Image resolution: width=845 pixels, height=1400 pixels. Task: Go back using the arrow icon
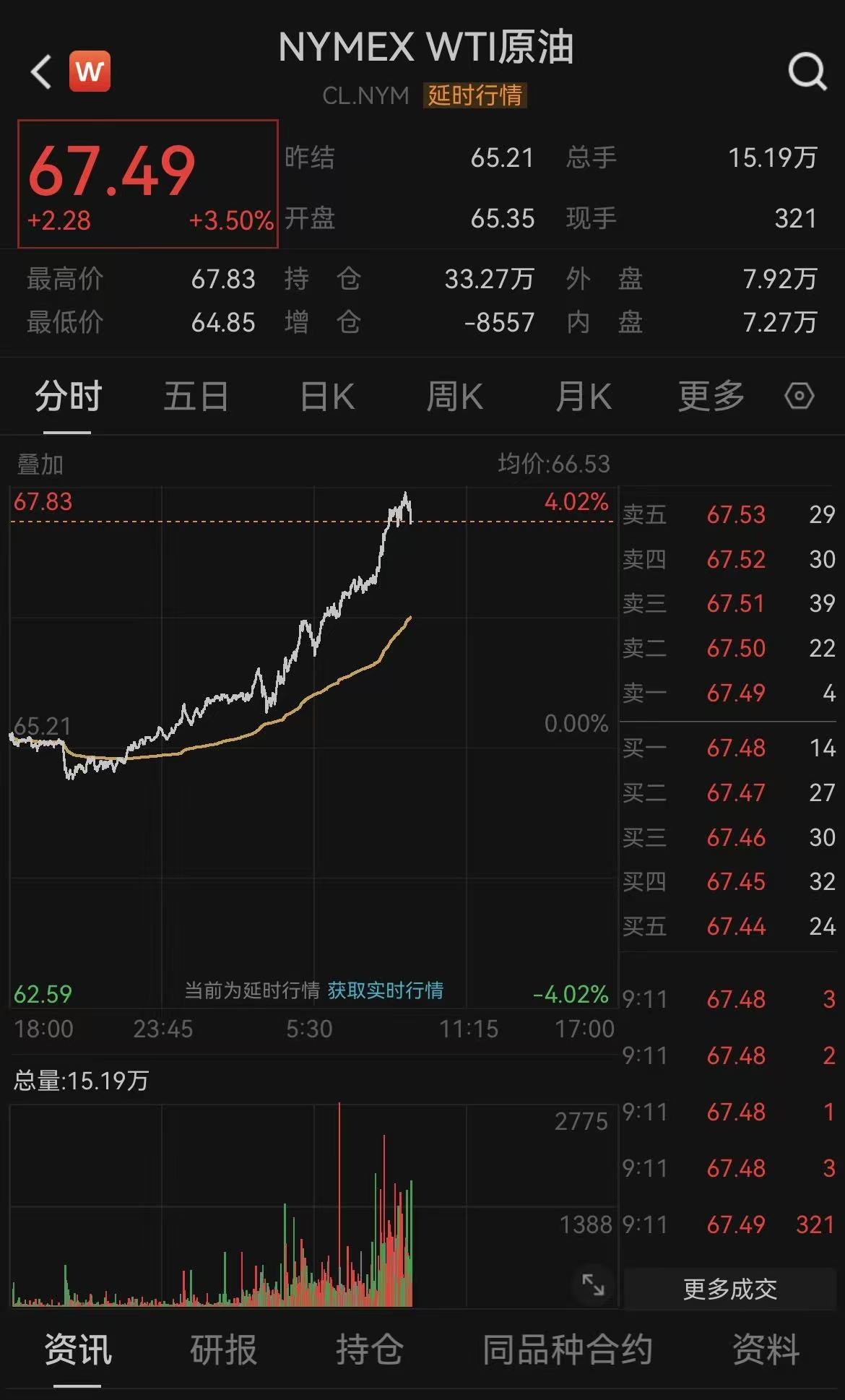click(42, 72)
